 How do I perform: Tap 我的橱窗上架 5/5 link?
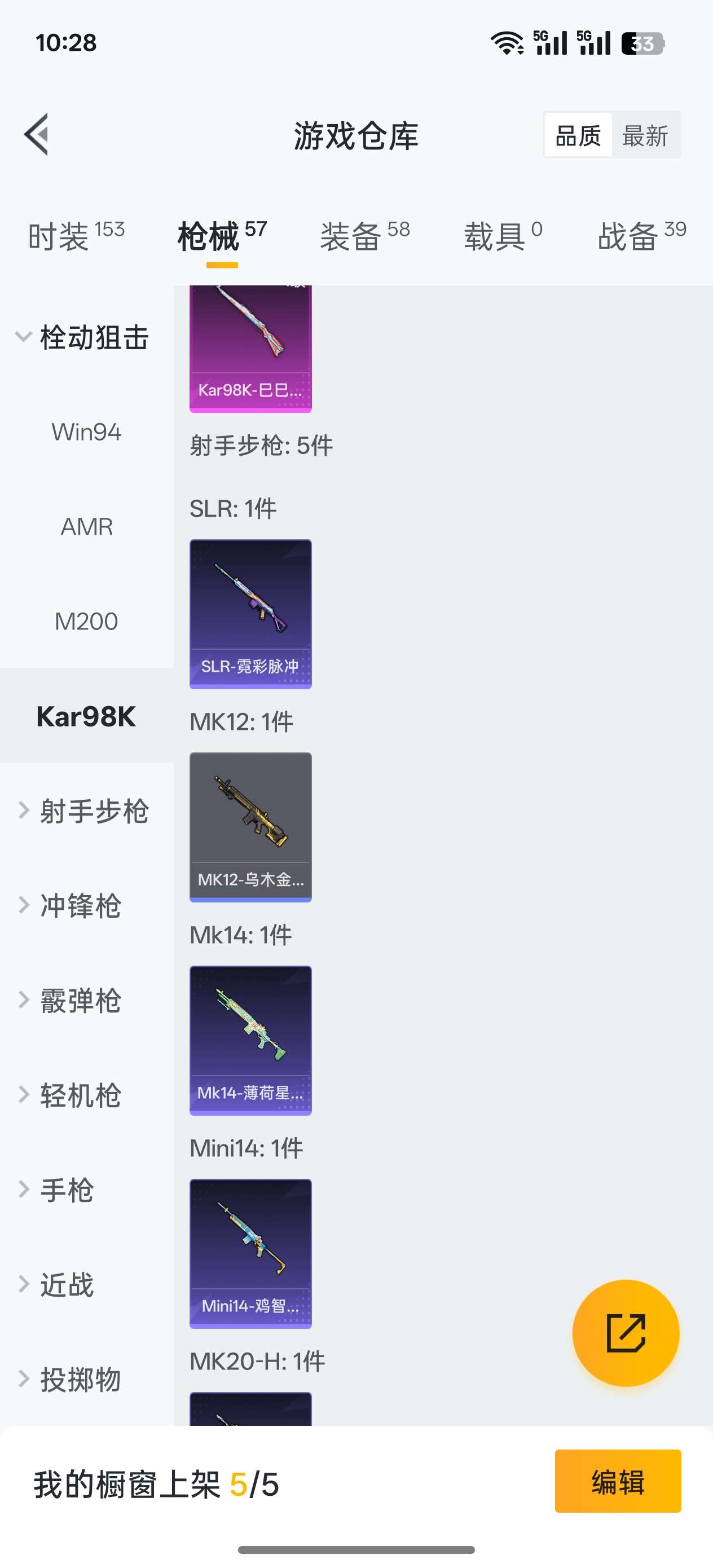(x=154, y=1483)
